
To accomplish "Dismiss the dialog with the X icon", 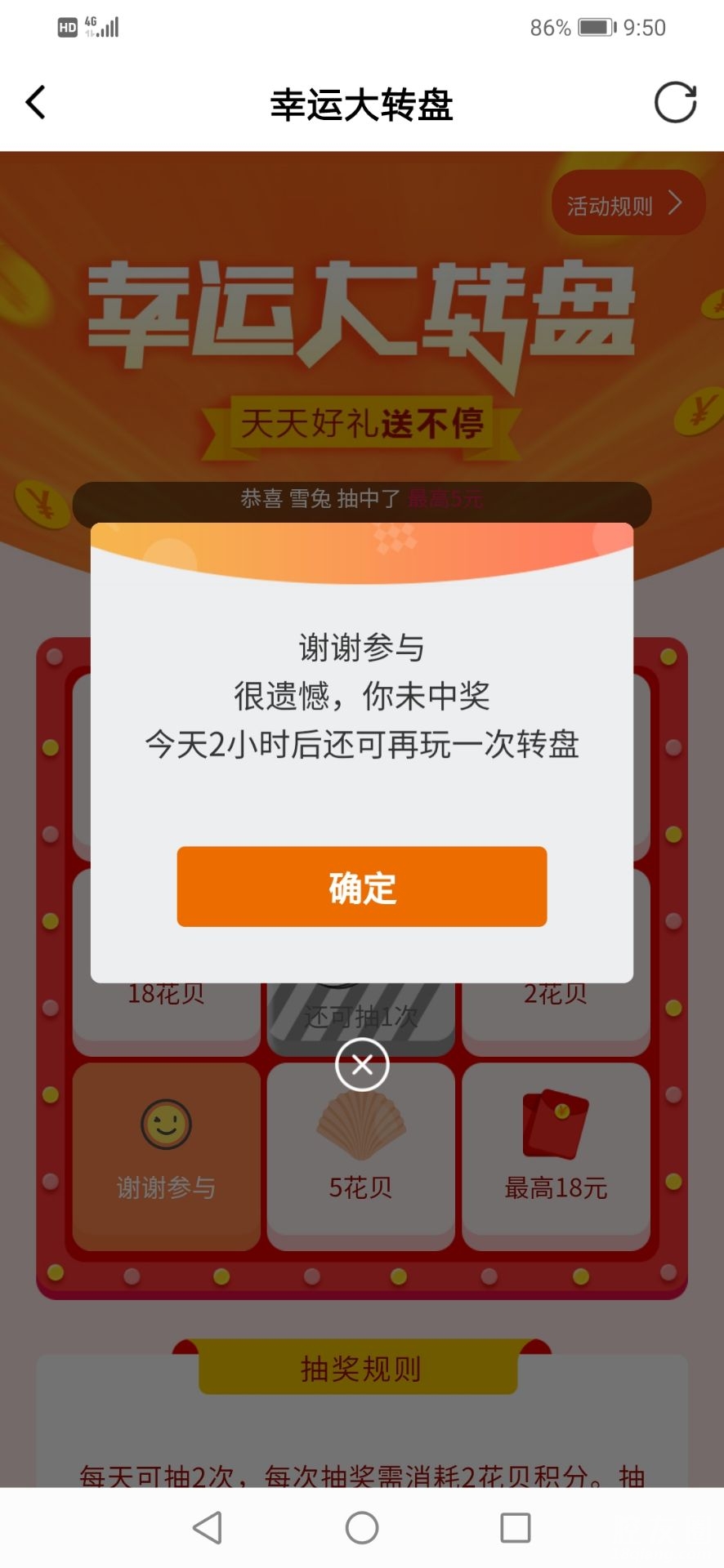I will 362,1064.
